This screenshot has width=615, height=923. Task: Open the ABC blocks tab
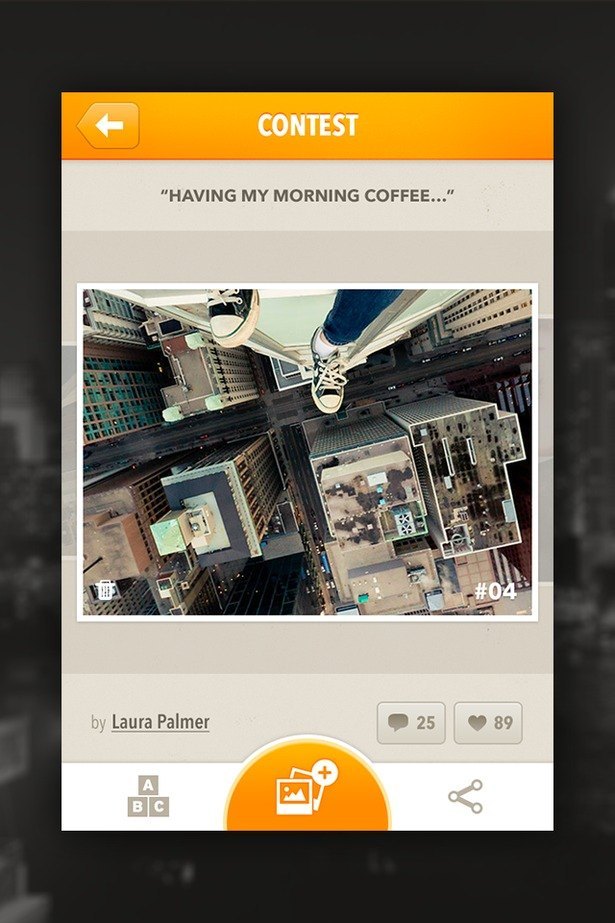coord(148,796)
